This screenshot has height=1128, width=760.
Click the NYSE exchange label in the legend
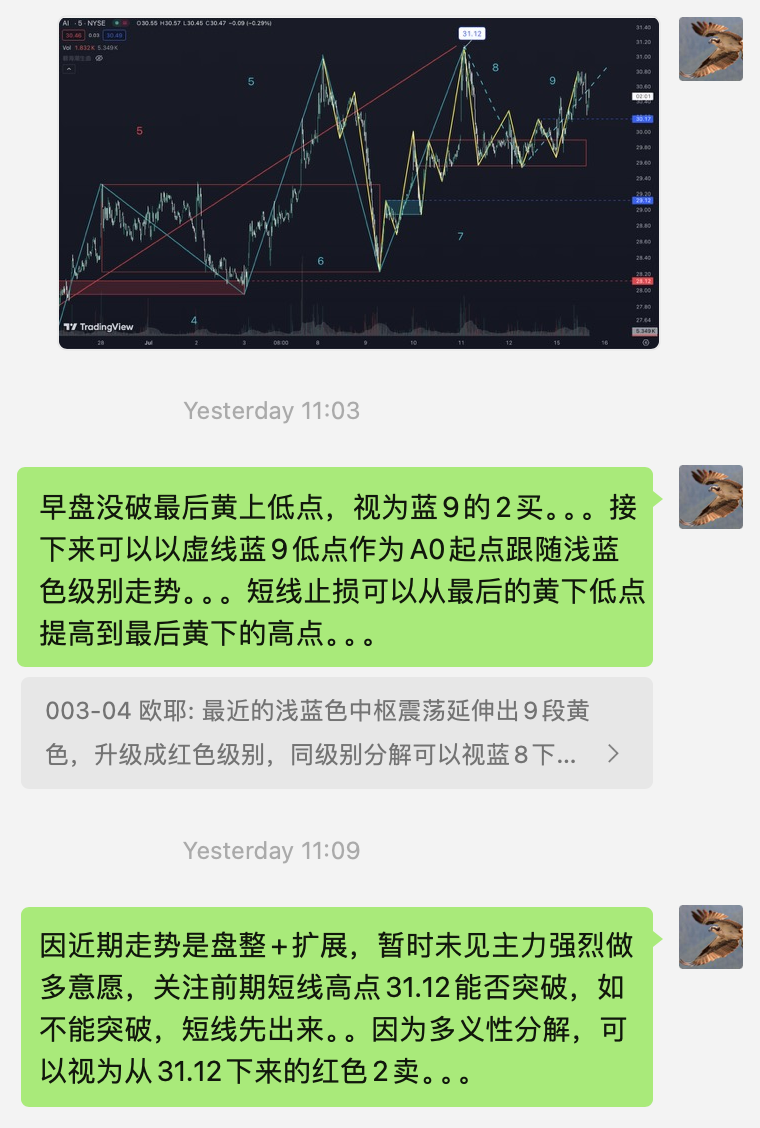96,22
